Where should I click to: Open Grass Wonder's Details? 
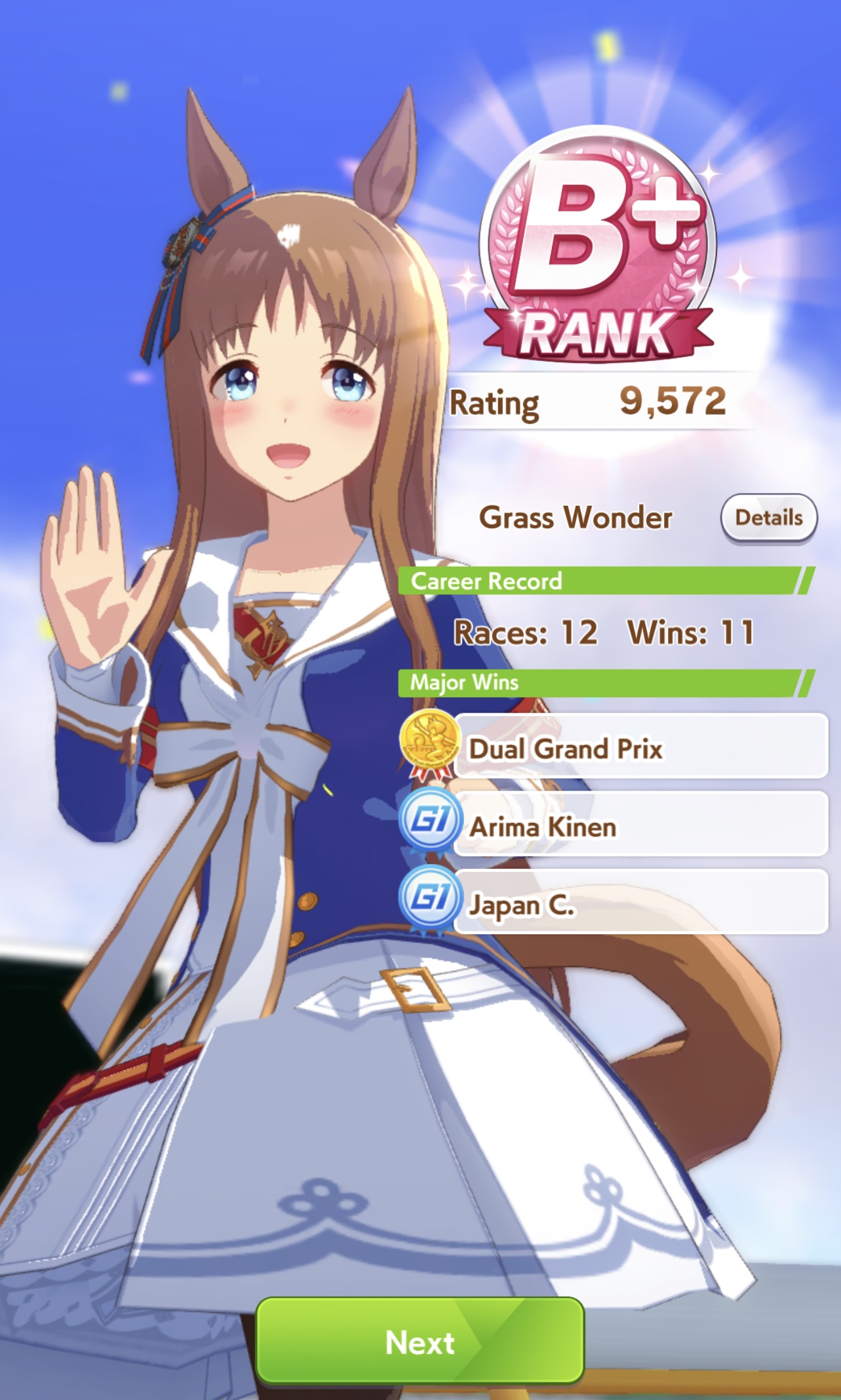coord(769,518)
